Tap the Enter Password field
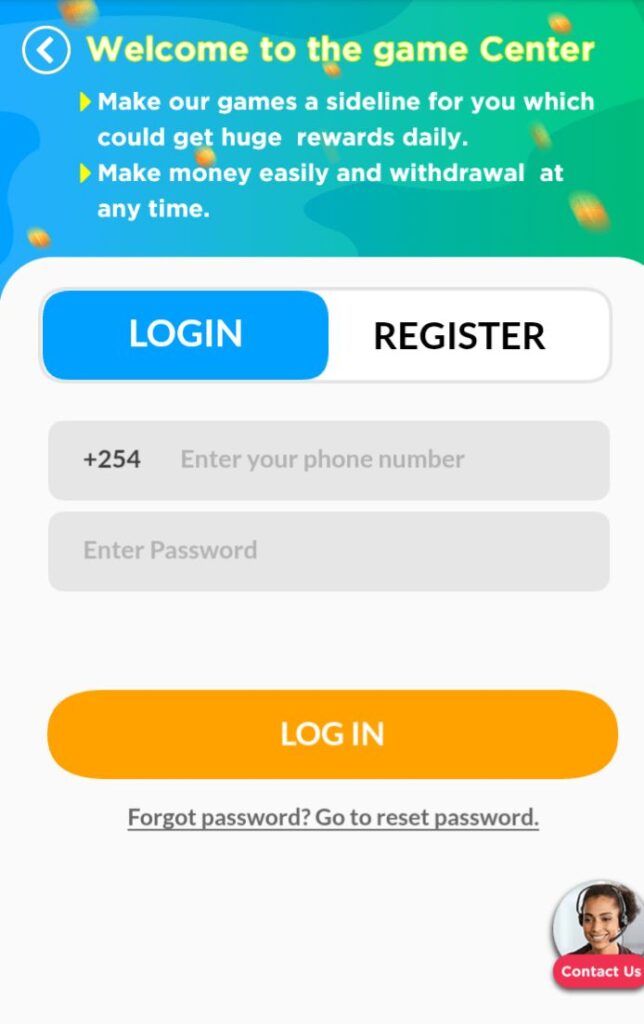This screenshot has width=644, height=1024. 328,551
